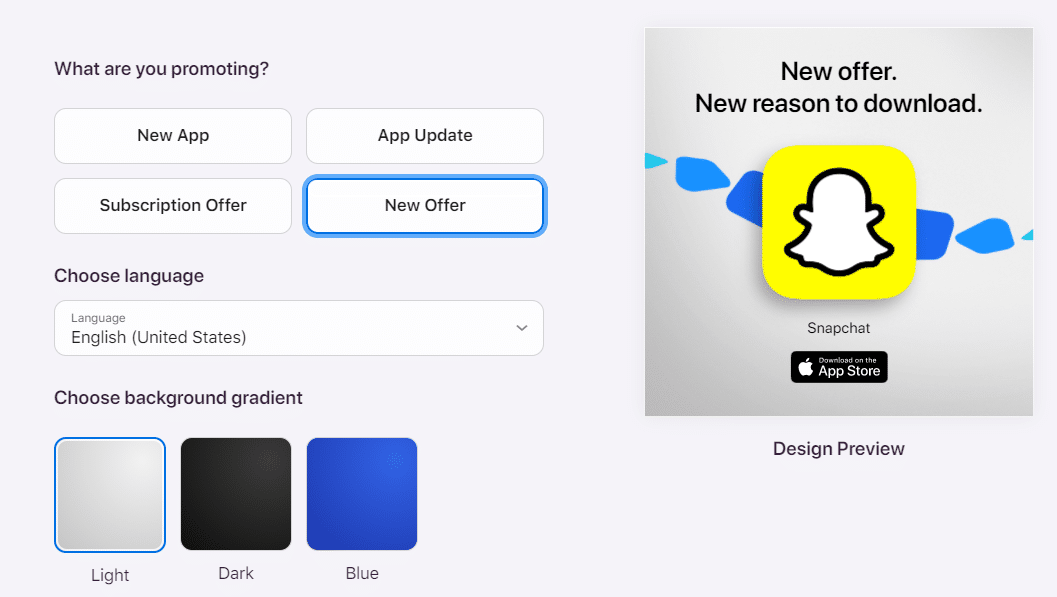Expand the Language dropdown

[299, 328]
